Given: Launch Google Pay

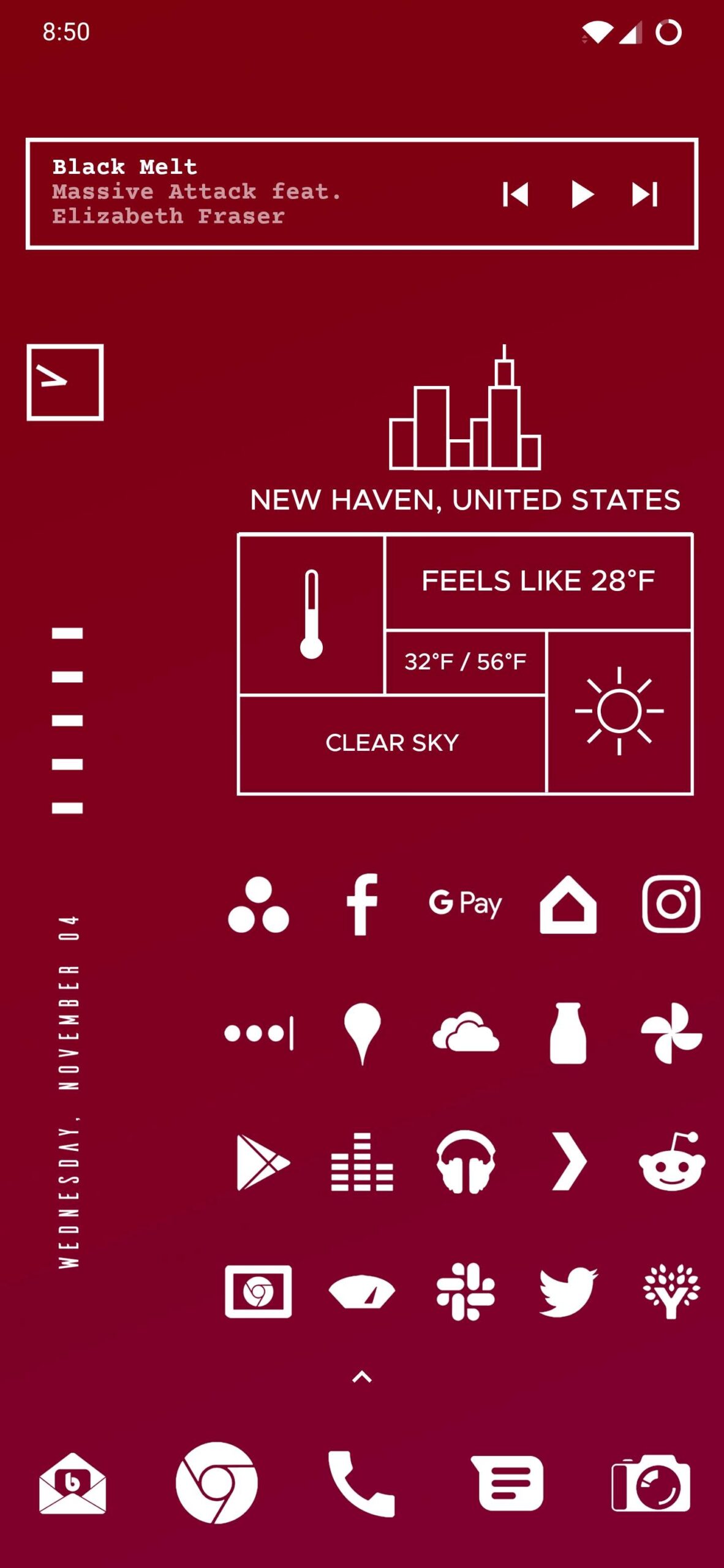Looking at the screenshot, I should pyautogui.click(x=466, y=904).
